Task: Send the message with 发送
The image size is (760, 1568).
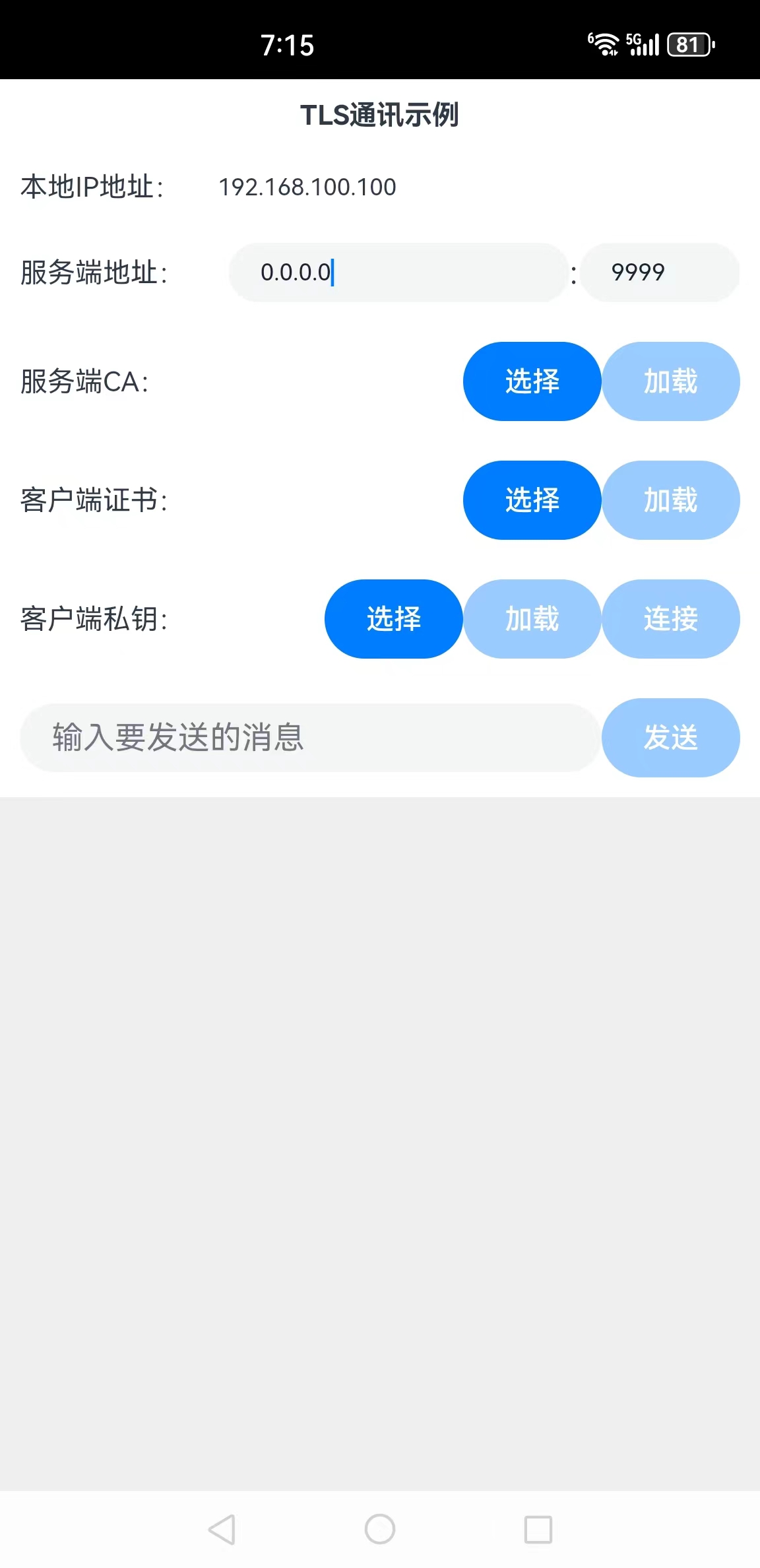Action: point(670,738)
